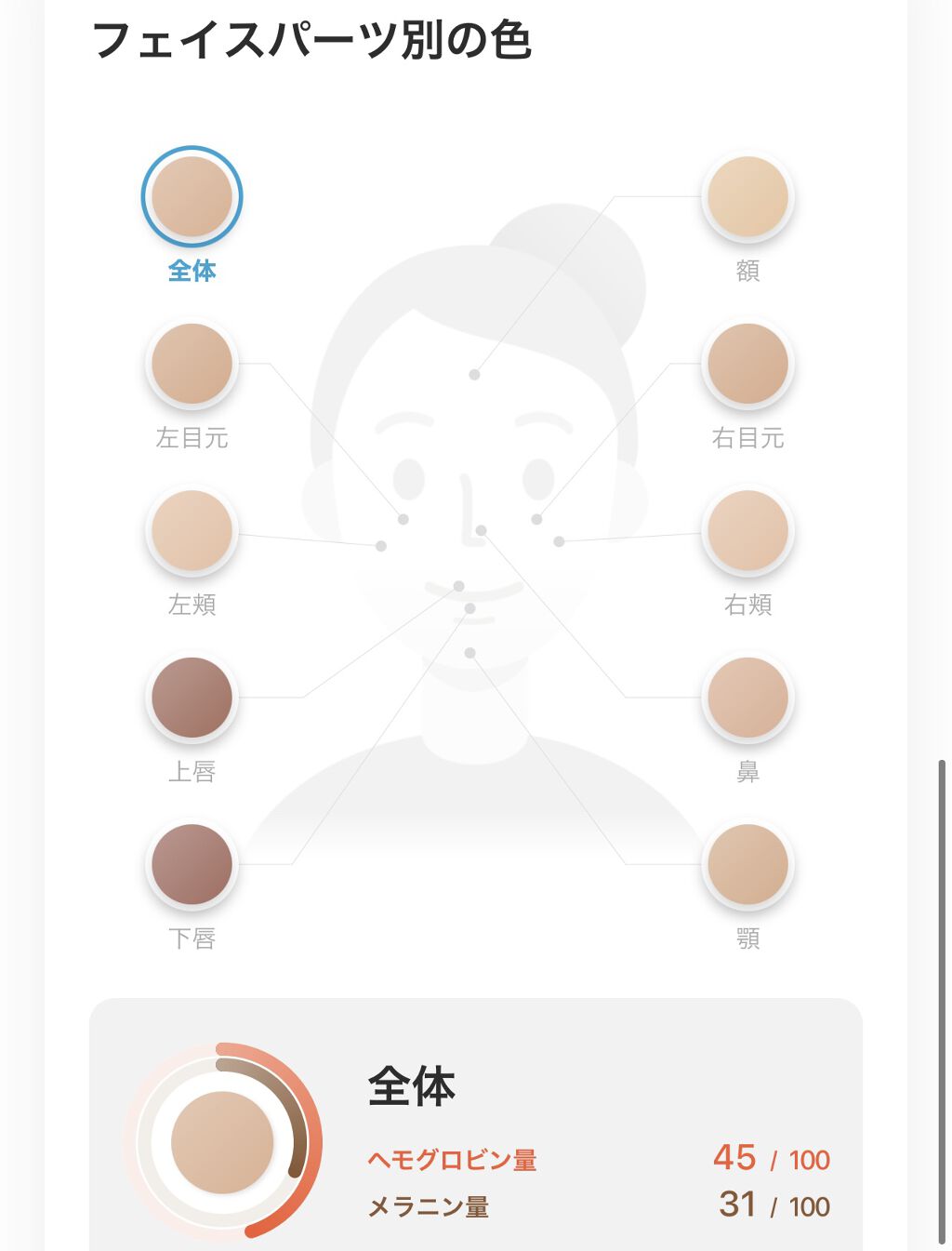Image resolution: width=952 pixels, height=1251 pixels.
Task: Select the 額 (forehead) color swatch
Action: point(747,196)
